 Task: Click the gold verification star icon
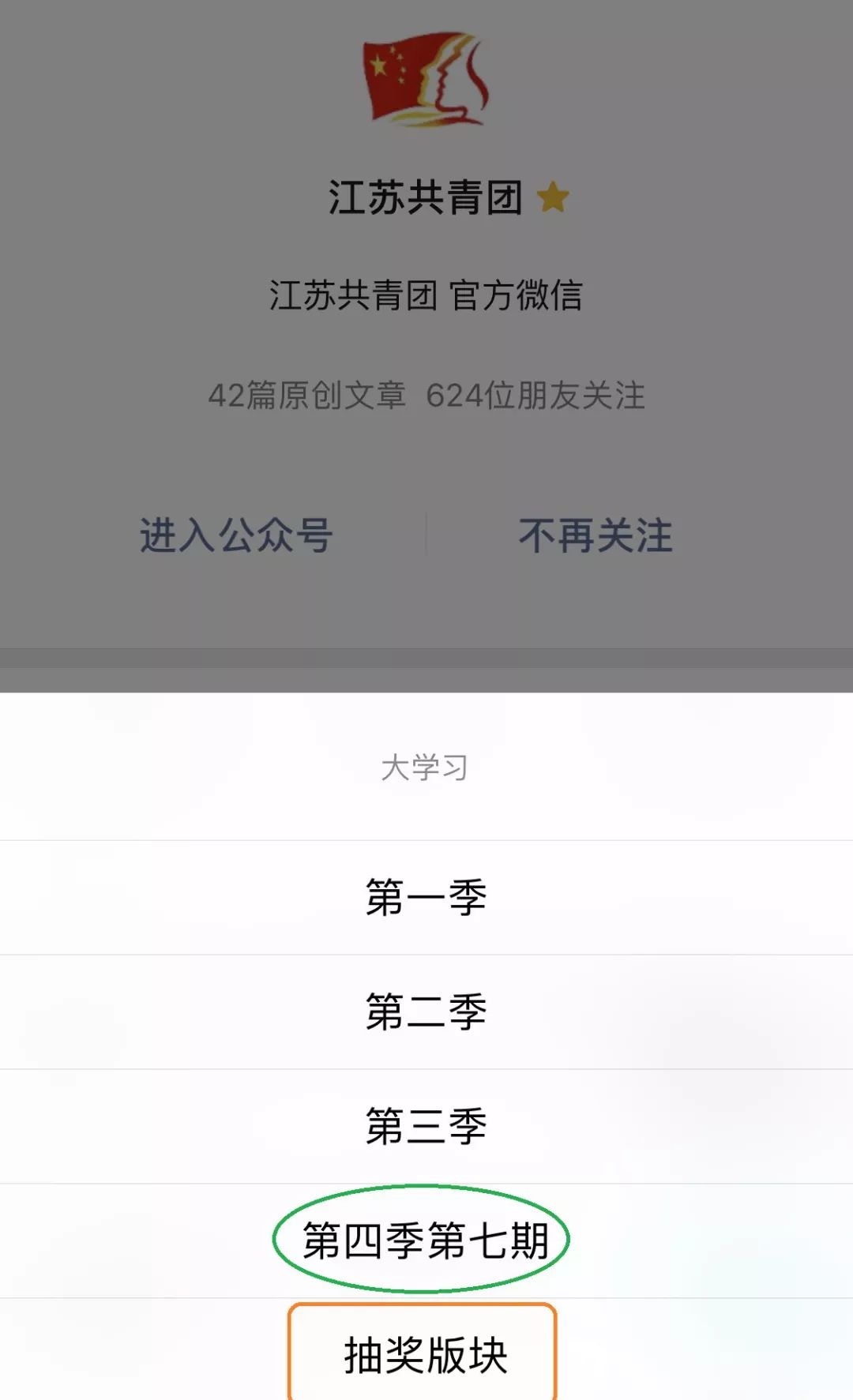pyautogui.click(x=553, y=200)
